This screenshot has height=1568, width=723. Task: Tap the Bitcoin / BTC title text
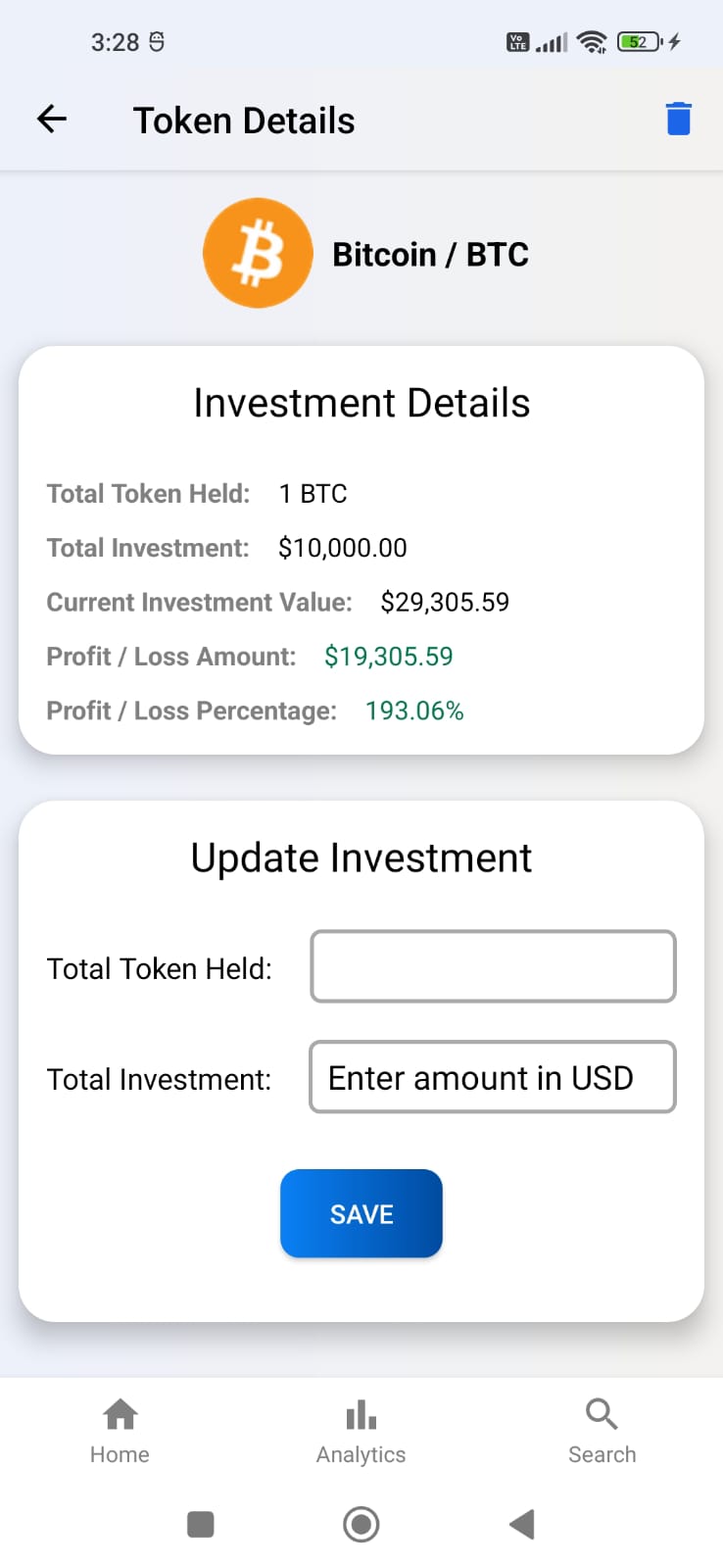[x=431, y=254]
